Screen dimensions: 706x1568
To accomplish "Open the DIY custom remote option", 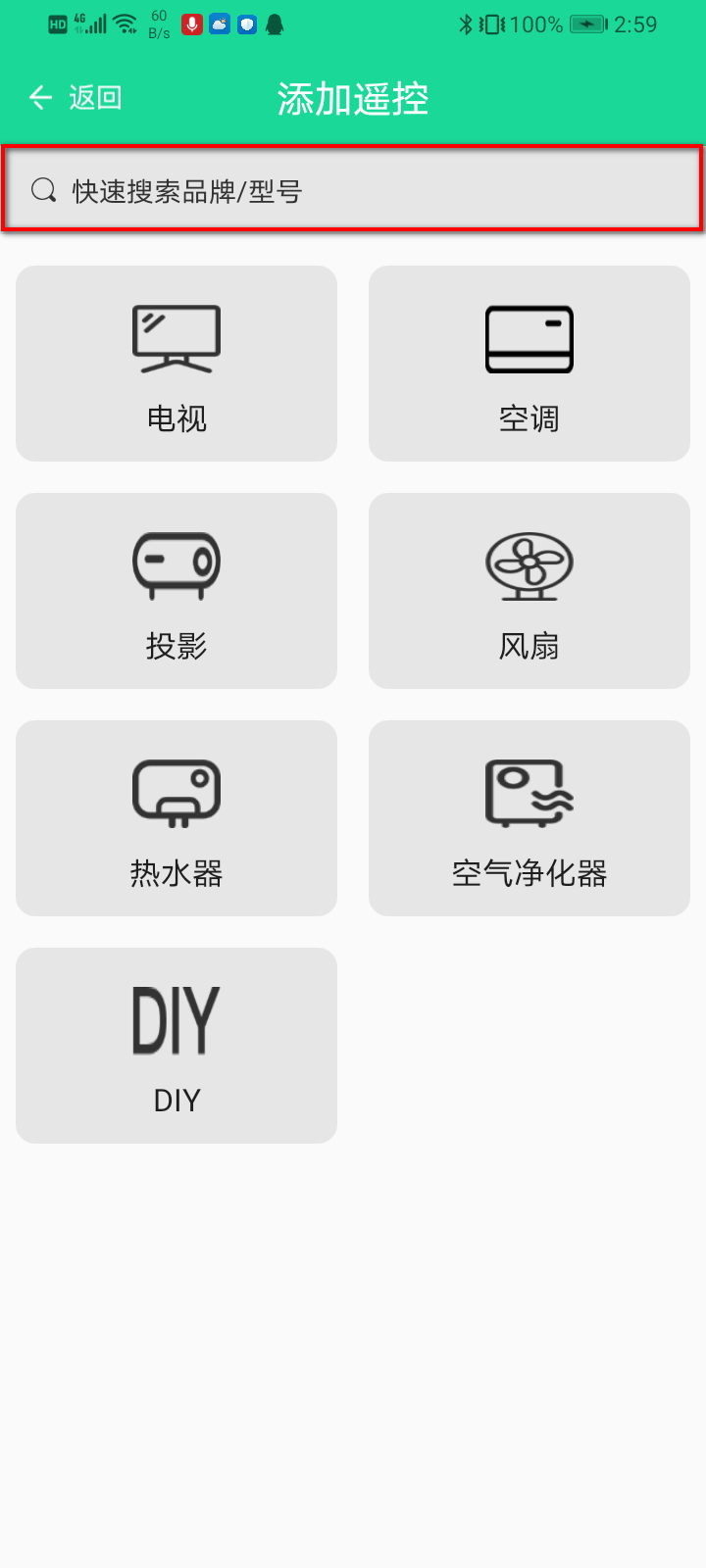I will (176, 1046).
